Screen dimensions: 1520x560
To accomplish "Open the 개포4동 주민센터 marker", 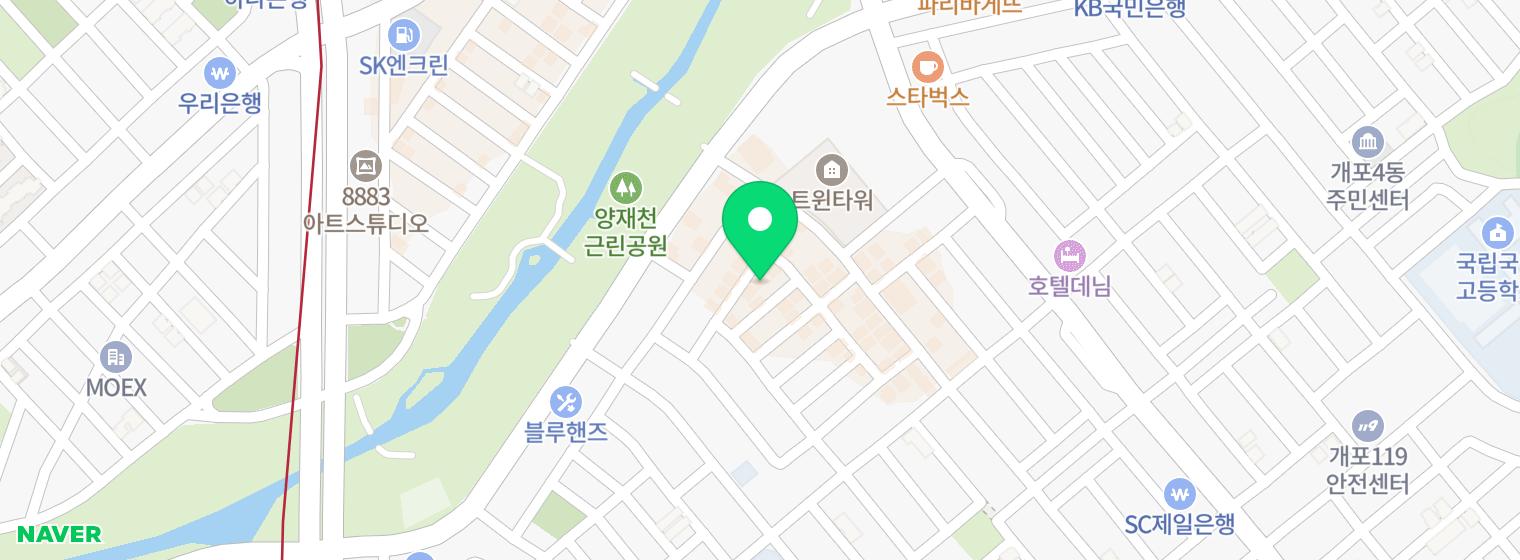I will tap(1367, 142).
